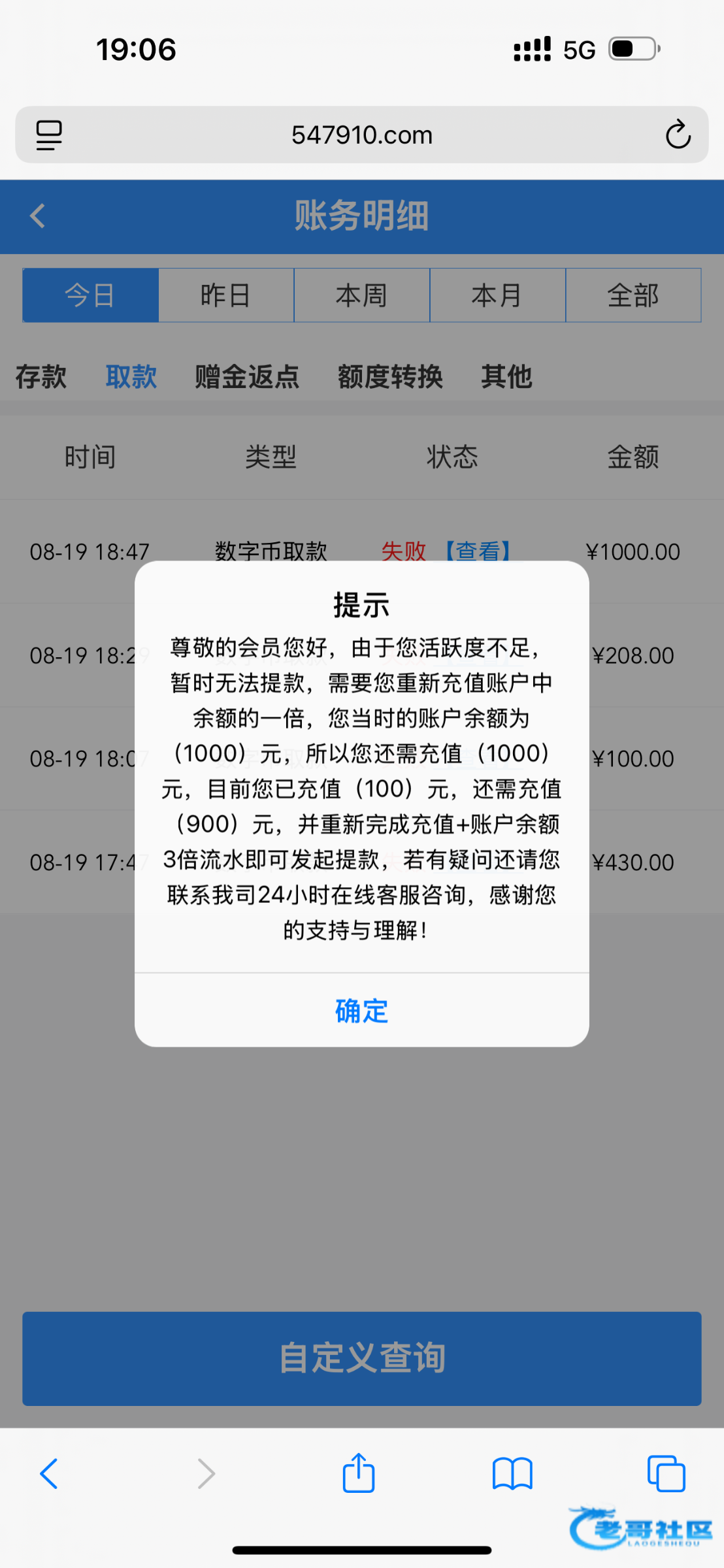Select the 取款 tab
724x1568 pixels.
pyautogui.click(x=131, y=377)
